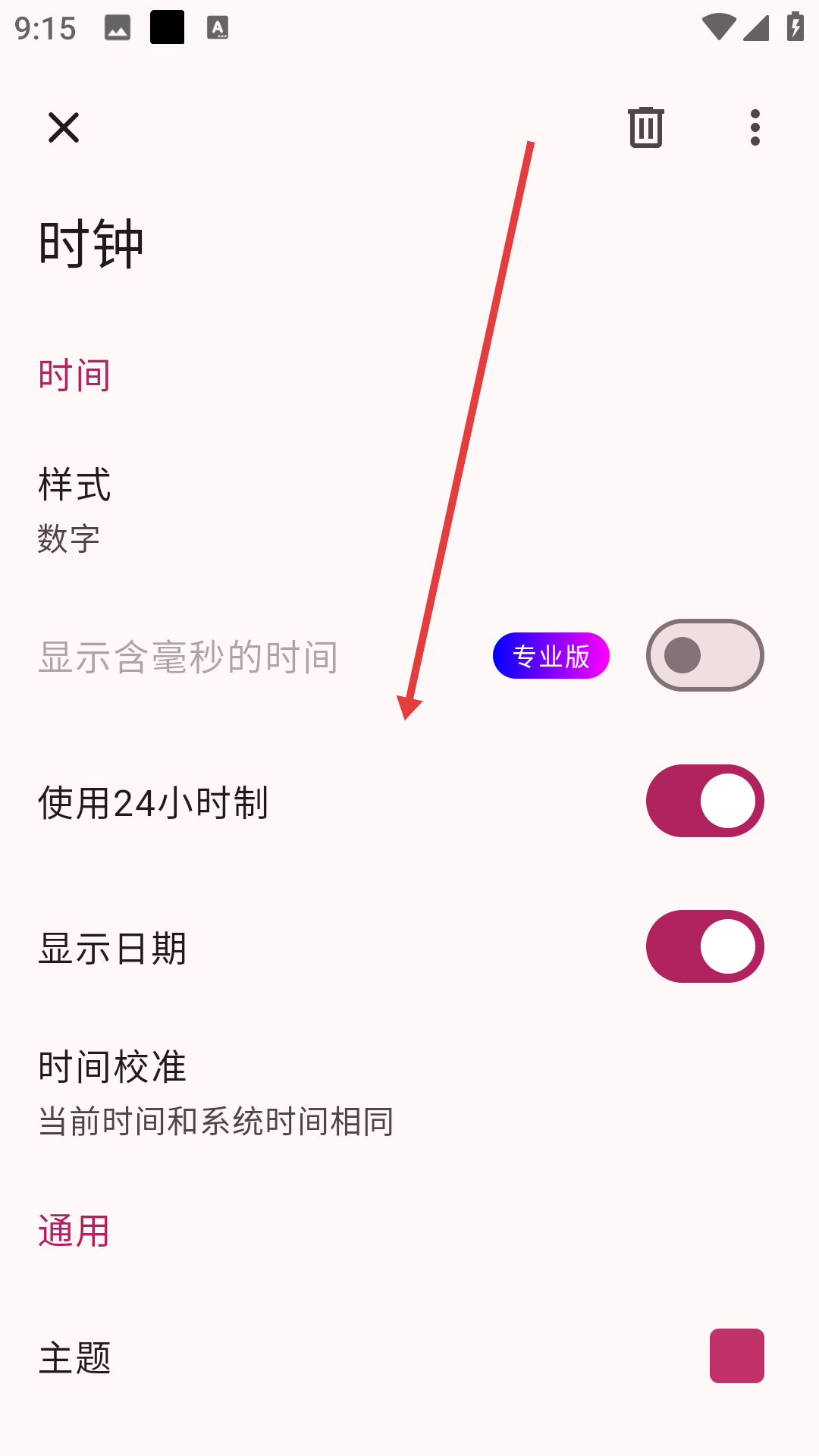Screen dimensions: 819x1456
Task: Tap the 专业版 pro badge
Action: (x=551, y=655)
